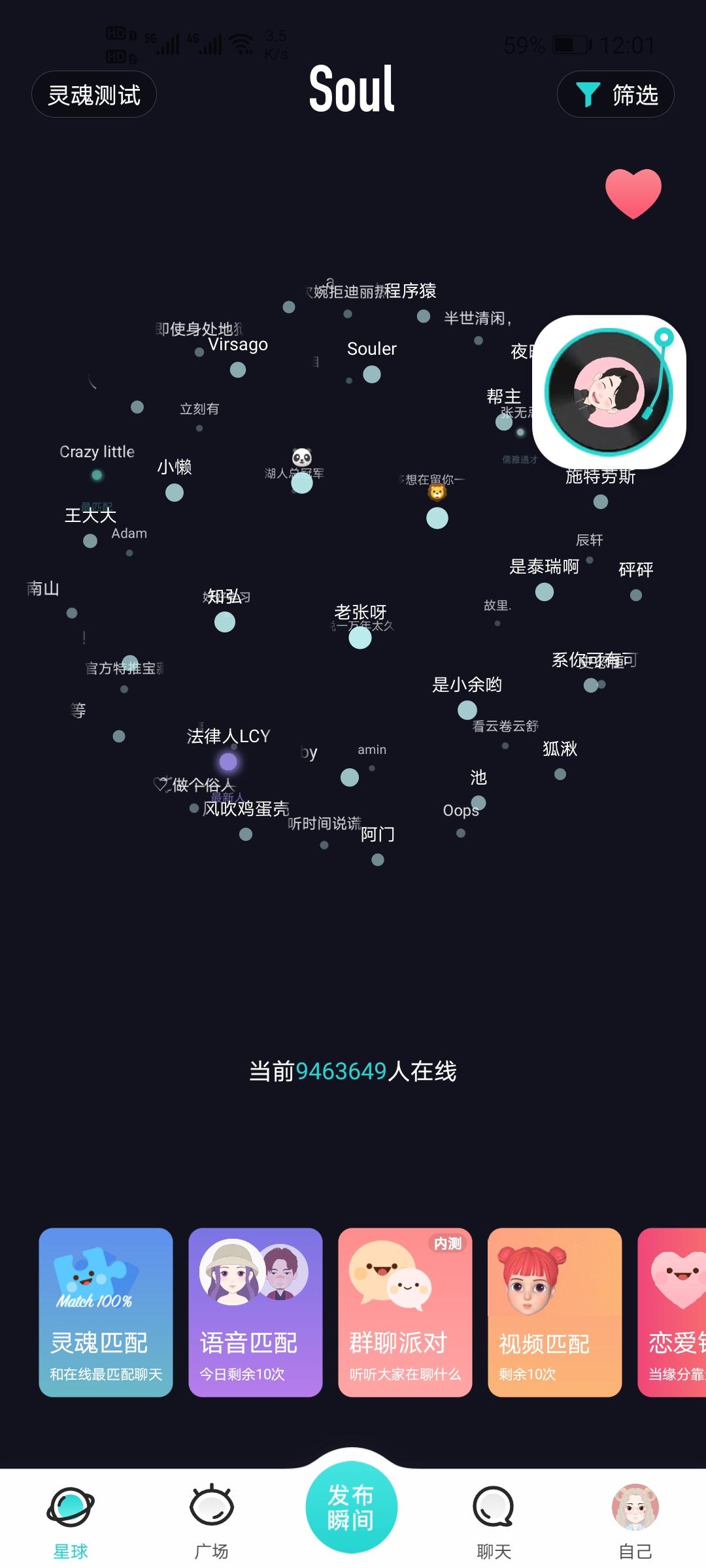Open the 恋爱铃 card

click(672, 1313)
